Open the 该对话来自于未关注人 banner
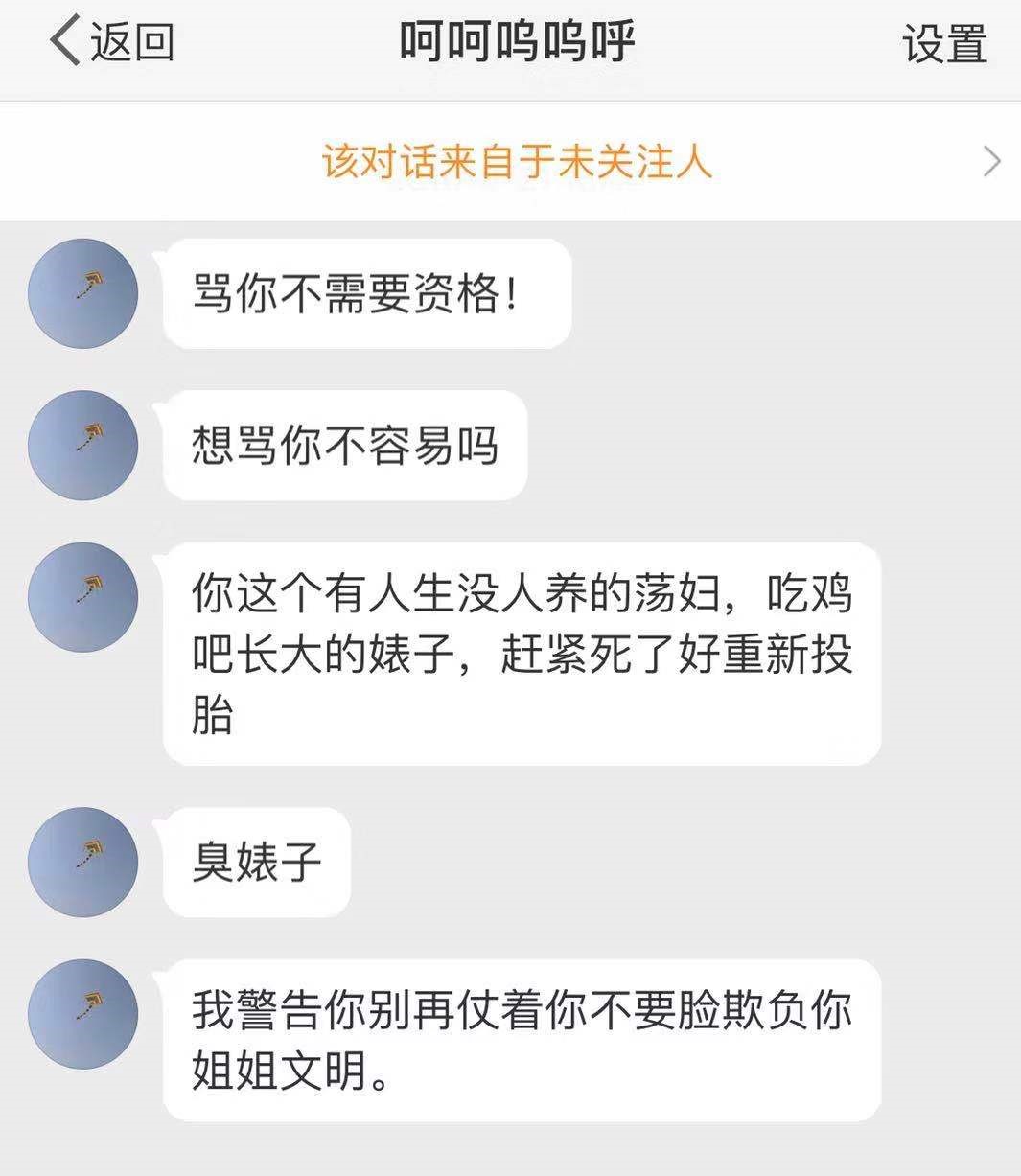 518,162
